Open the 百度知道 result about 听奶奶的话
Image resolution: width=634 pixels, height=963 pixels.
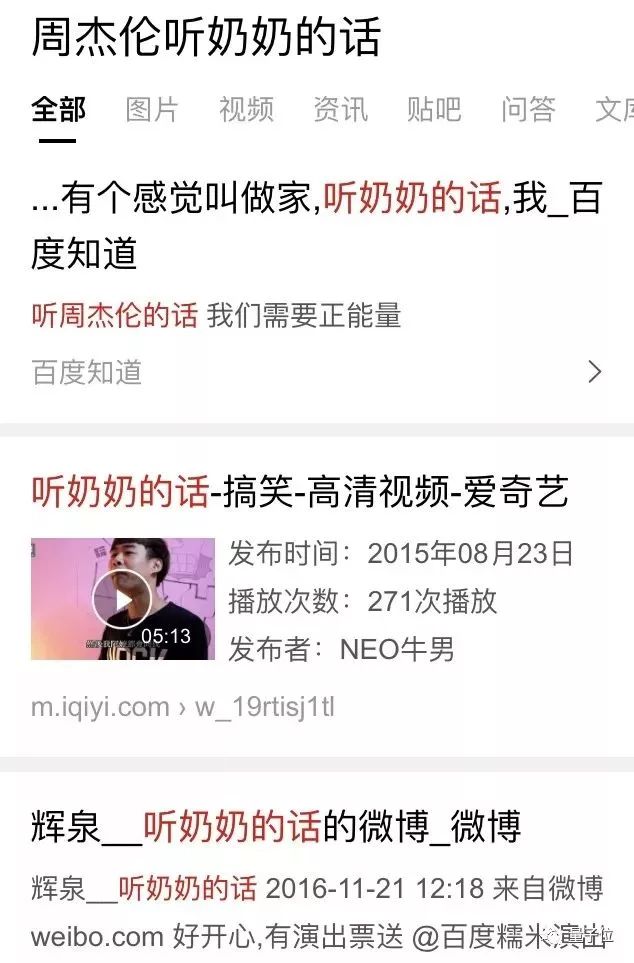pyautogui.click(x=316, y=226)
